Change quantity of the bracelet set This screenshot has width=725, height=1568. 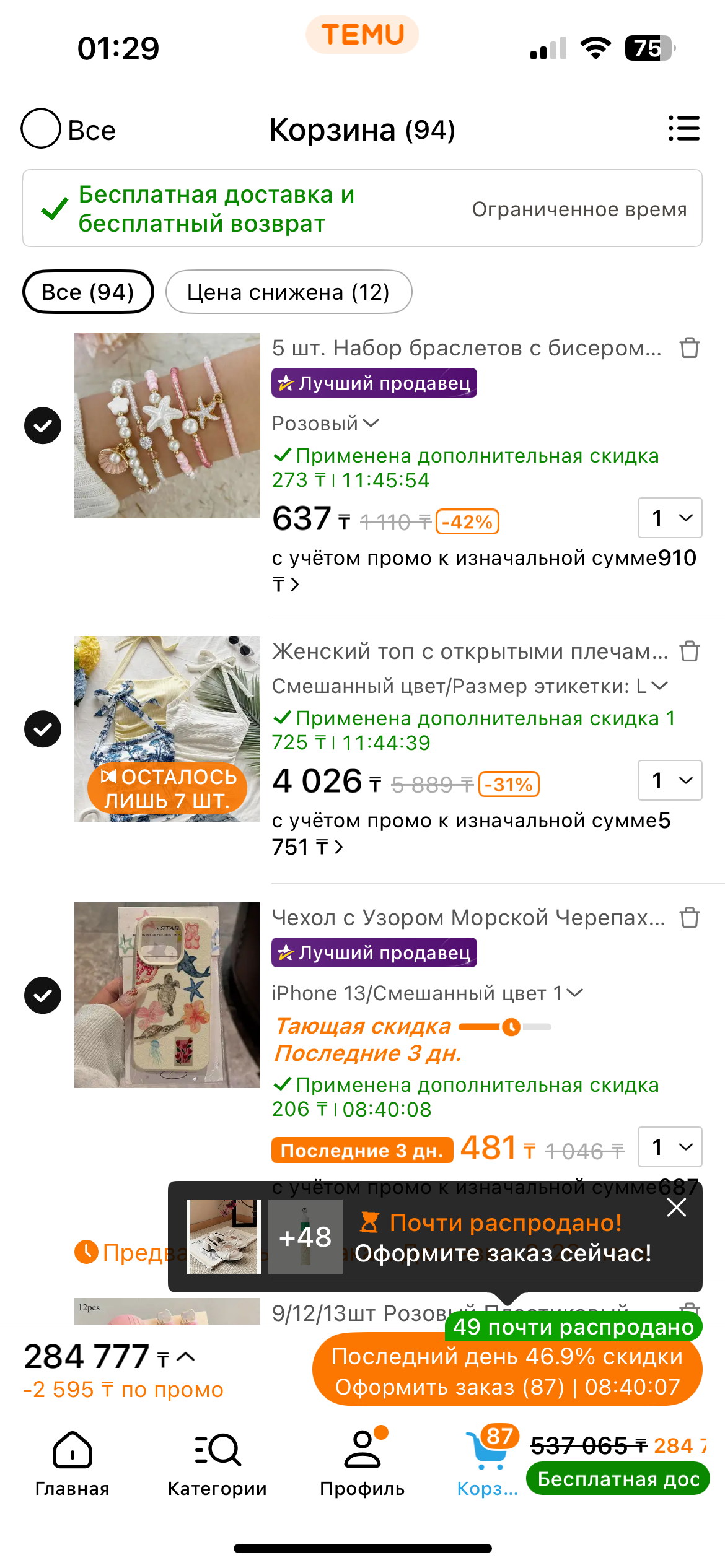point(669,518)
